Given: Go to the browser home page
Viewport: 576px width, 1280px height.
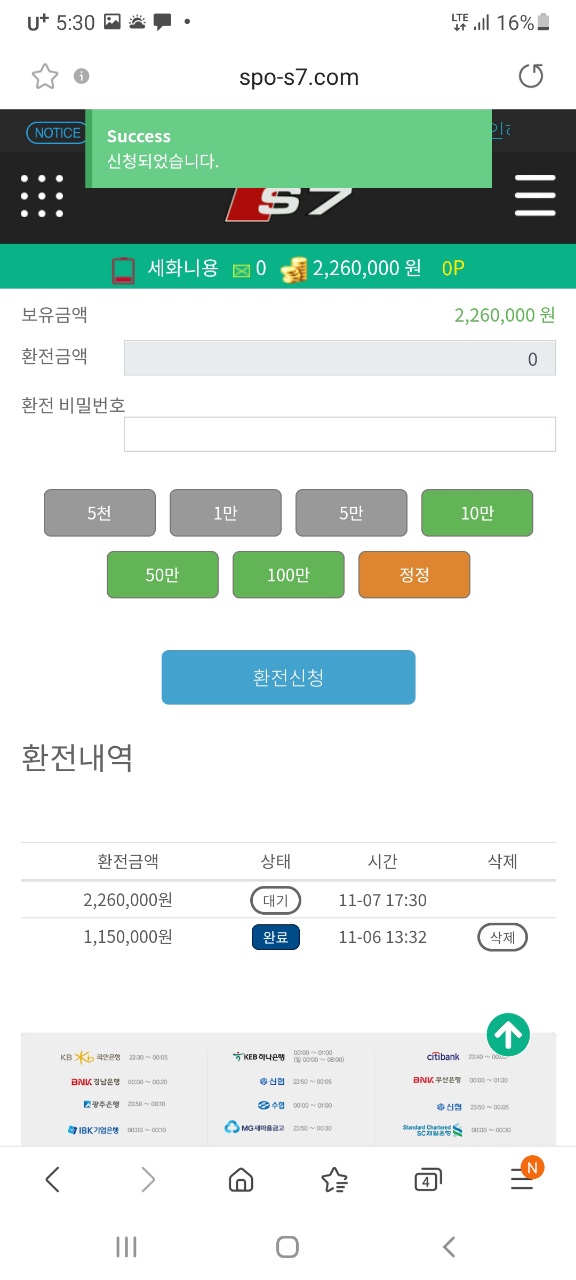Looking at the screenshot, I should tap(241, 1180).
